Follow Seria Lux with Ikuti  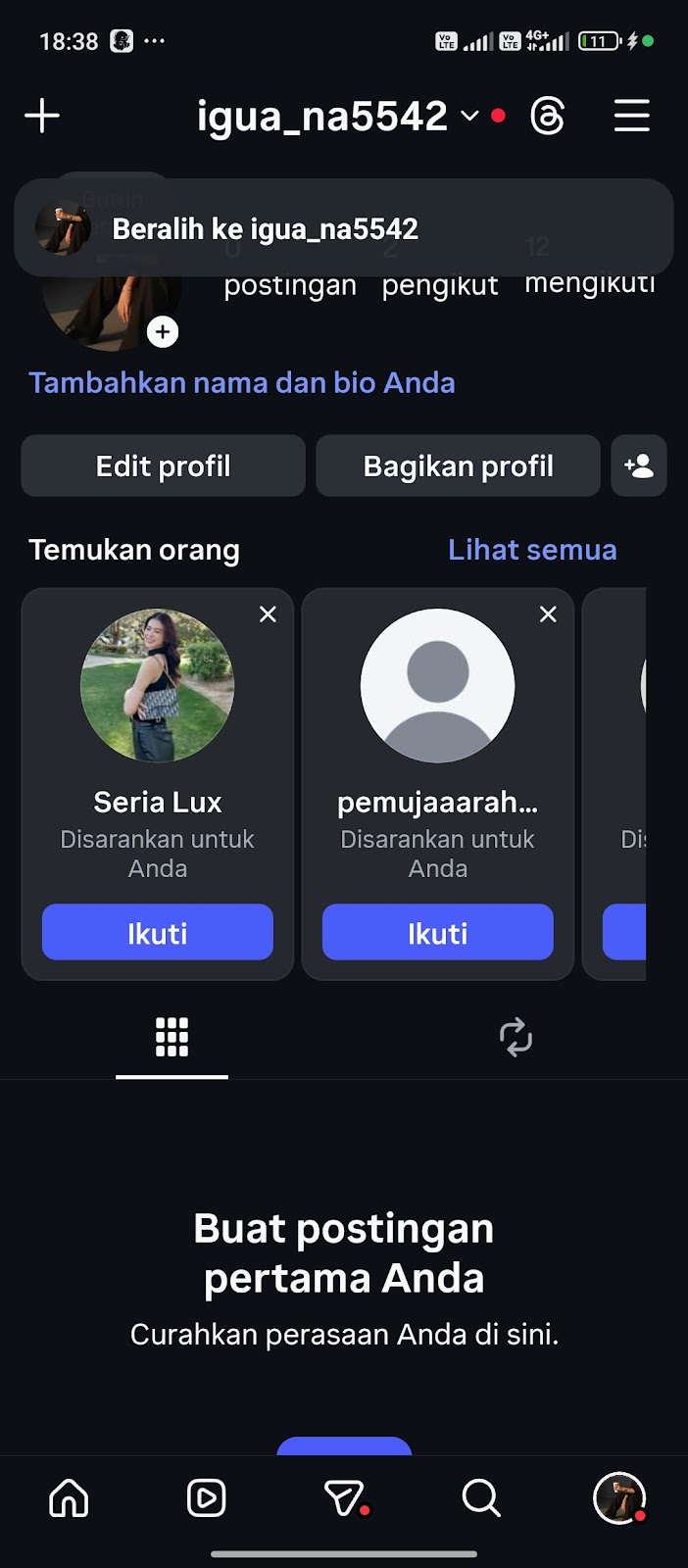158,933
